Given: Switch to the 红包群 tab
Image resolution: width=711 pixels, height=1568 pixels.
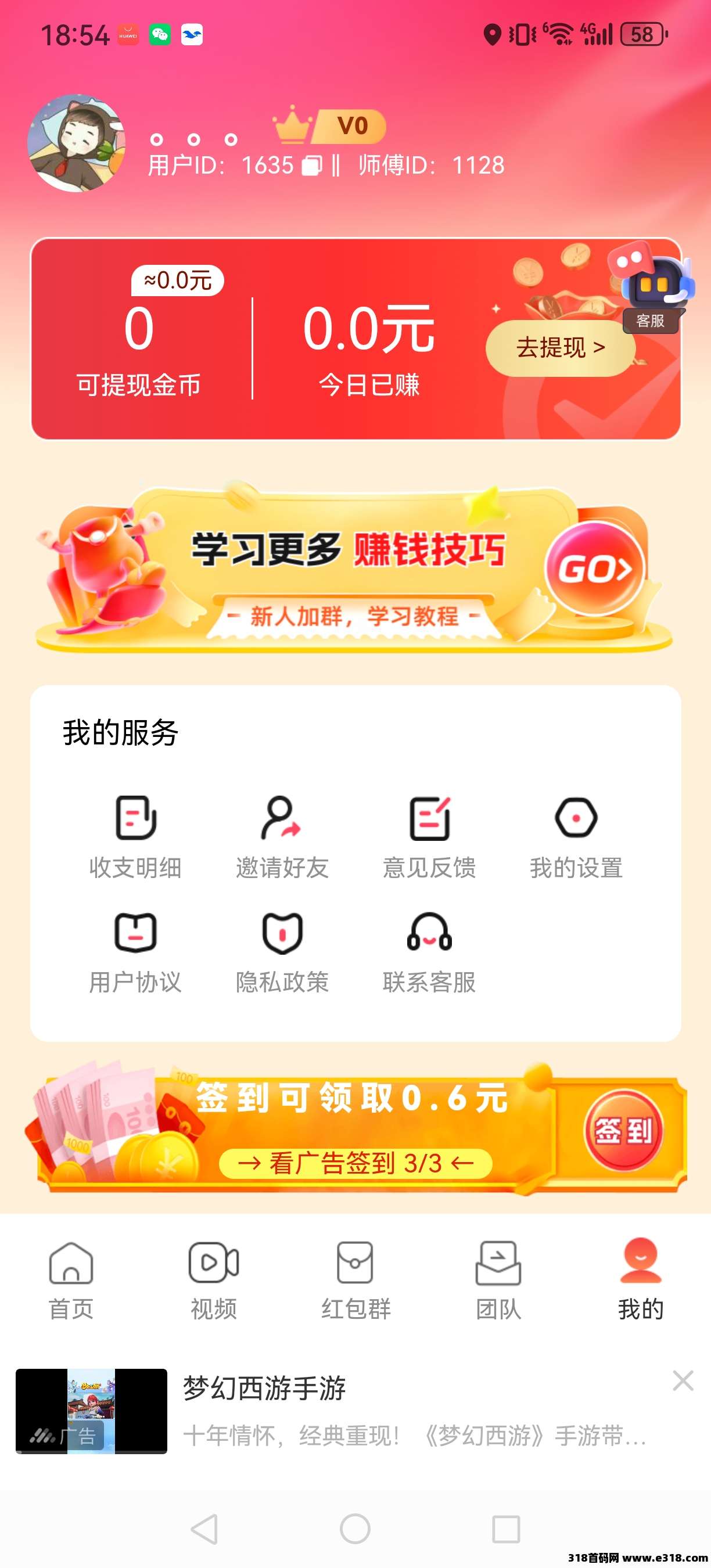Looking at the screenshot, I should point(355,1279).
